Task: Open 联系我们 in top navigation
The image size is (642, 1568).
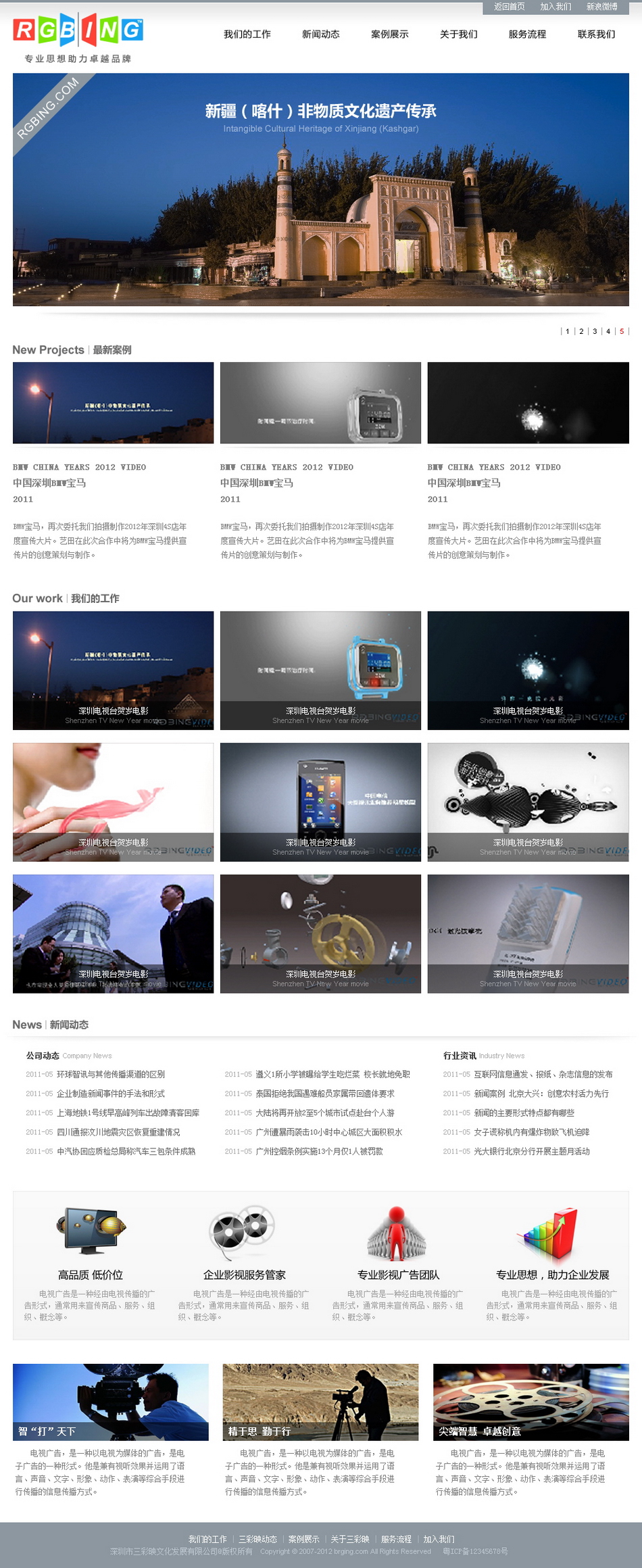Action: click(596, 34)
